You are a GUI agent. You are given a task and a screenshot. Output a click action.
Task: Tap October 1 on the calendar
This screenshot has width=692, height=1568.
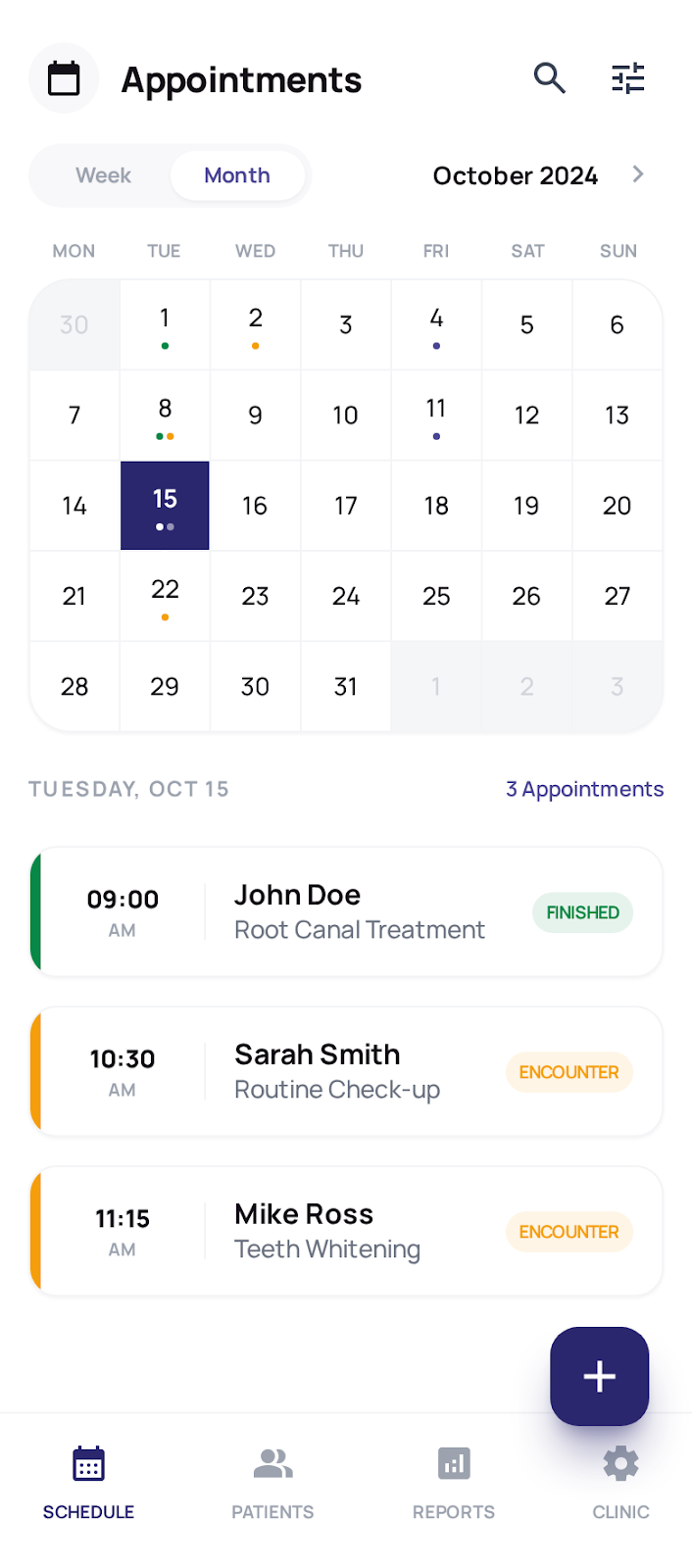(x=165, y=324)
